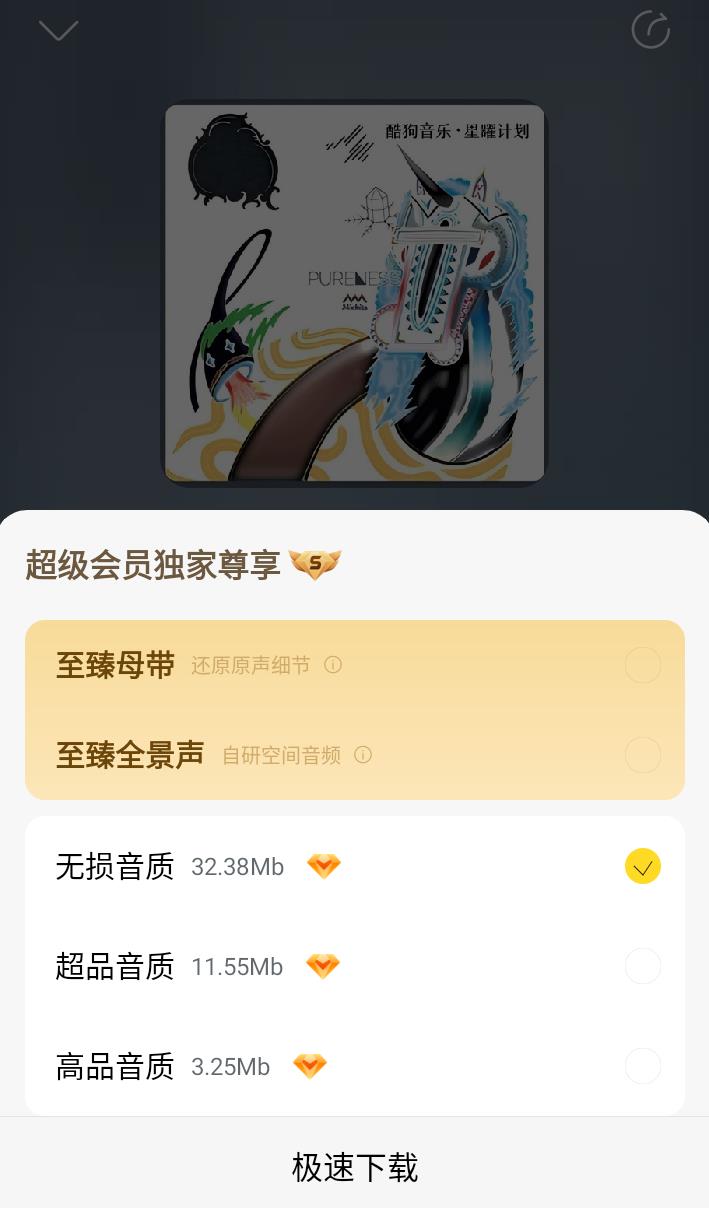Screen dimensions: 709x1208
Task: Collapse the player with the down arrow
Action: click(x=58, y=31)
